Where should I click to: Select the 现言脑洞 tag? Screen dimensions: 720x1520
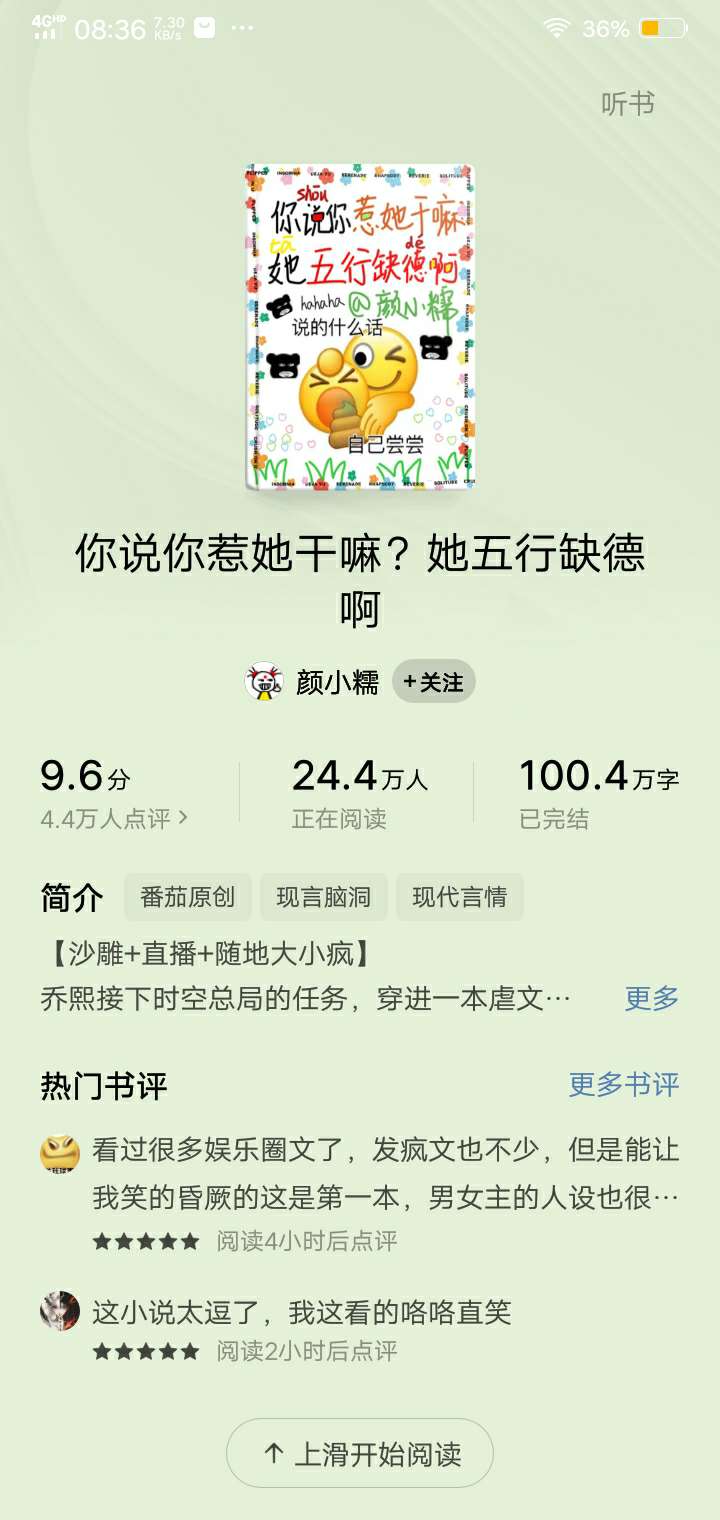coord(323,897)
